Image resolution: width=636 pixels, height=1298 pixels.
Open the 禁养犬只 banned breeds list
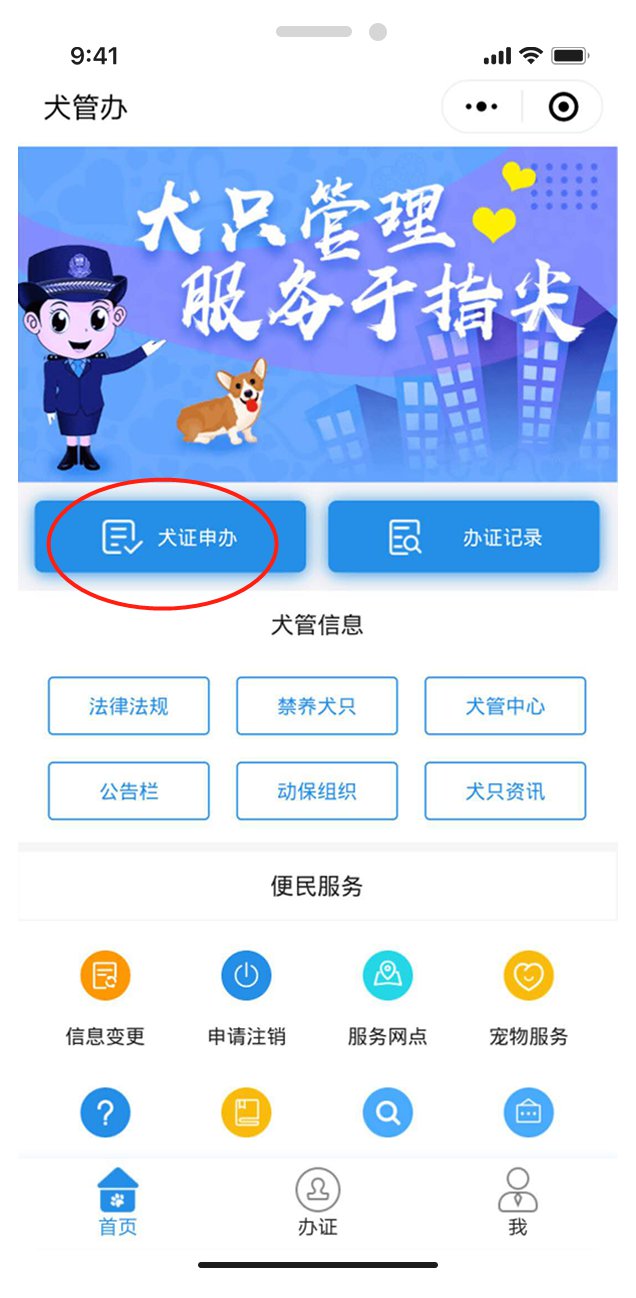click(317, 706)
